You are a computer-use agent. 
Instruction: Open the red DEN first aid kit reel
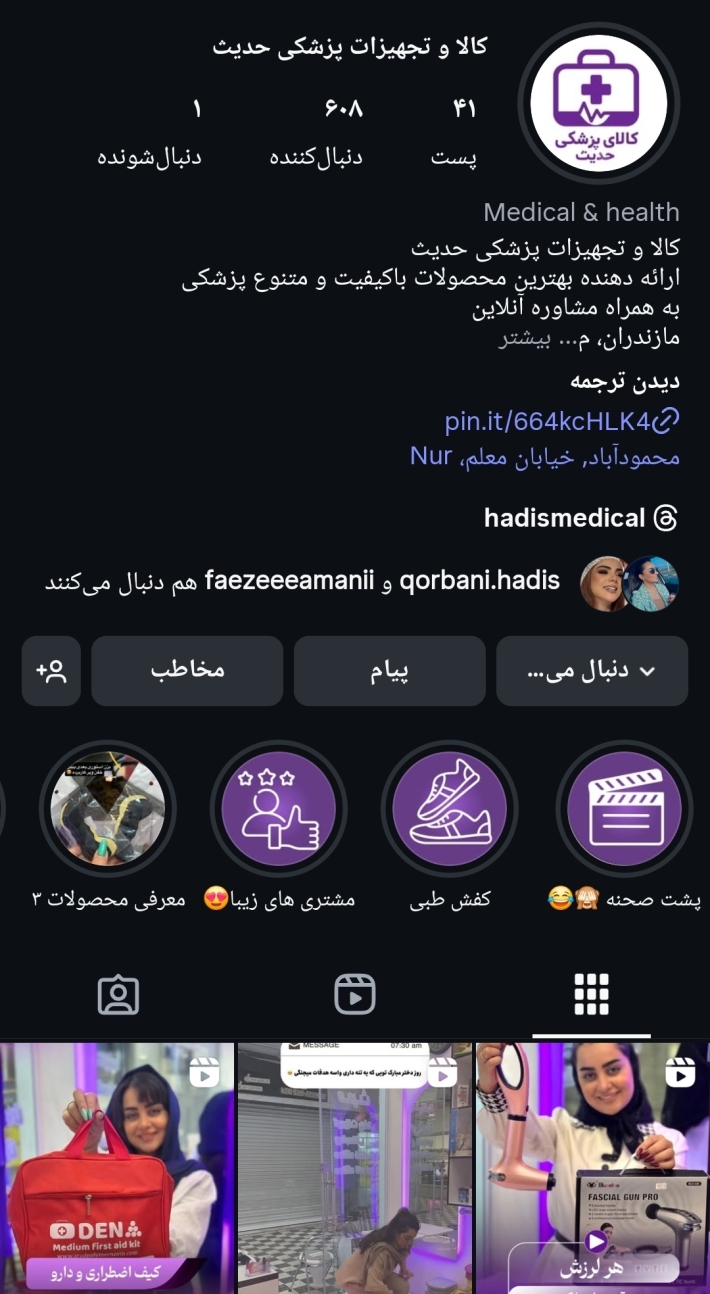[116, 1170]
